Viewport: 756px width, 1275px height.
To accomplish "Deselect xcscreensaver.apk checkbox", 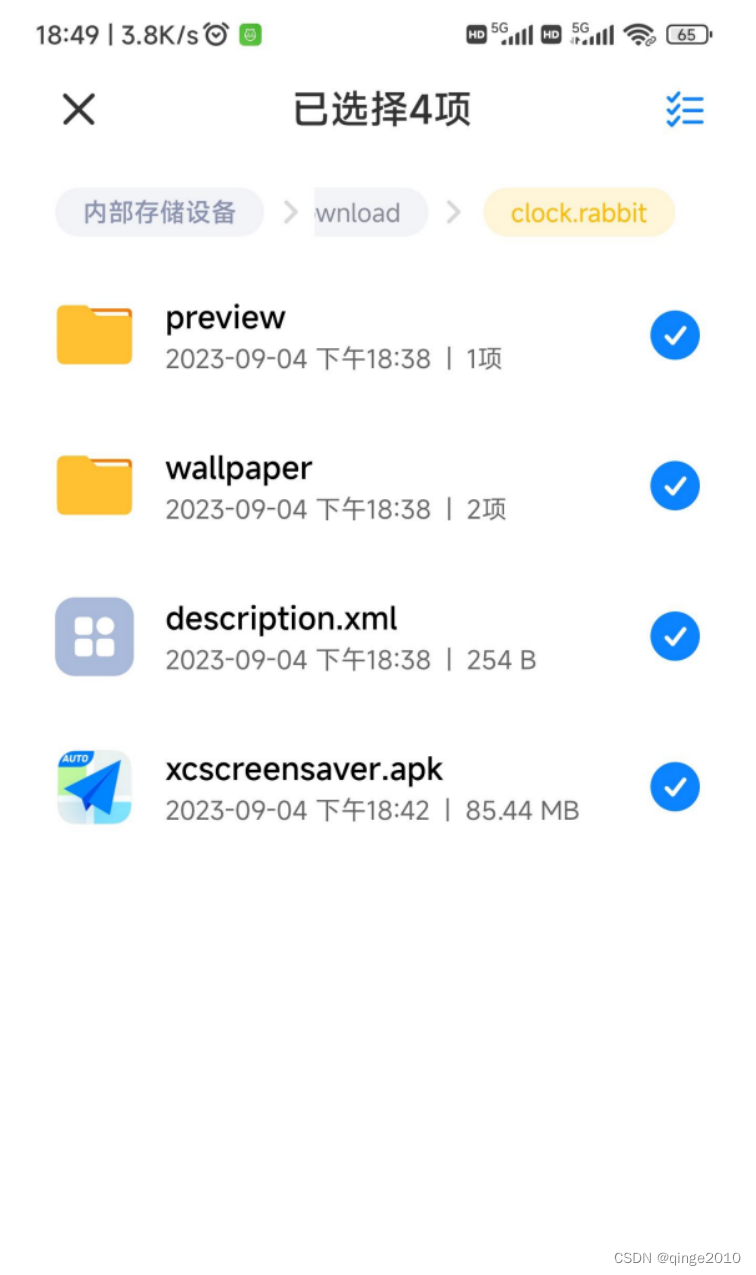I will (675, 787).
